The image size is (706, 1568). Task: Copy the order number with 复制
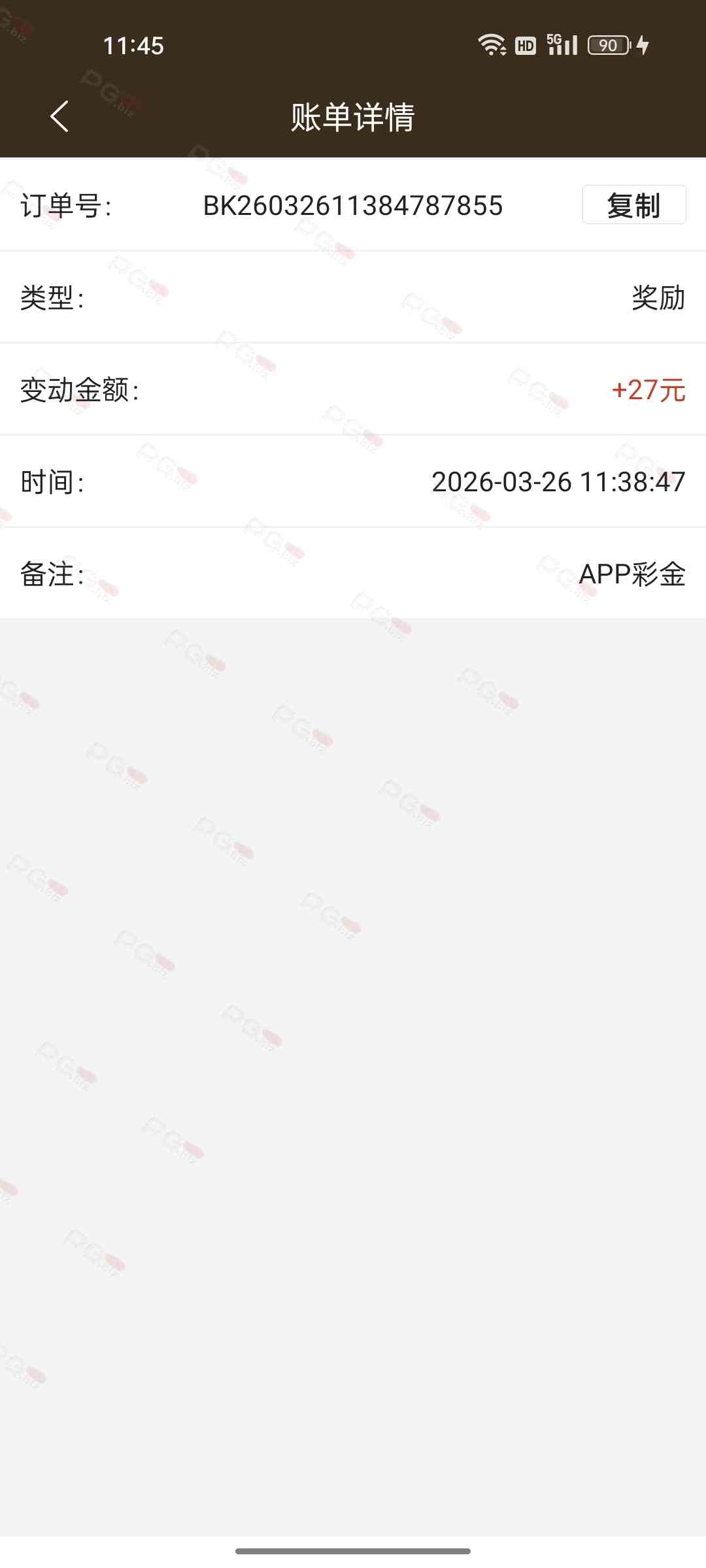click(x=633, y=205)
